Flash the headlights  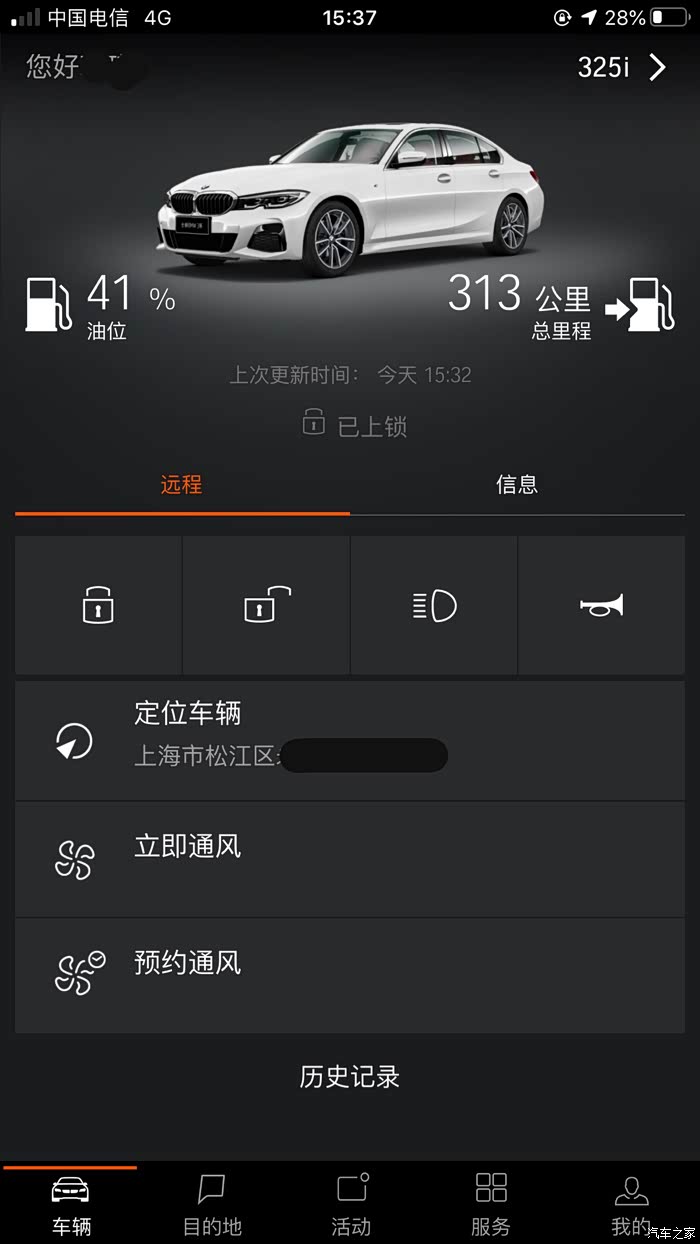pos(434,605)
